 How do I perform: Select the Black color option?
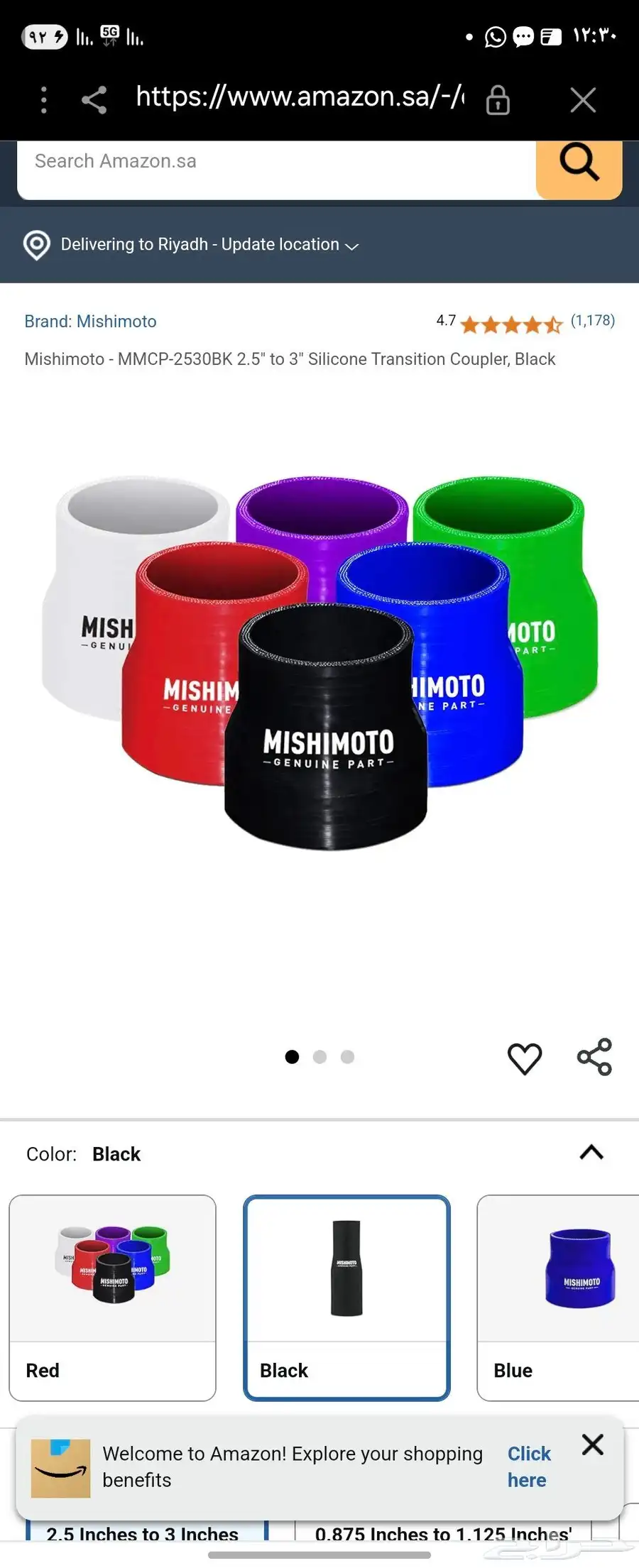click(346, 1298)
